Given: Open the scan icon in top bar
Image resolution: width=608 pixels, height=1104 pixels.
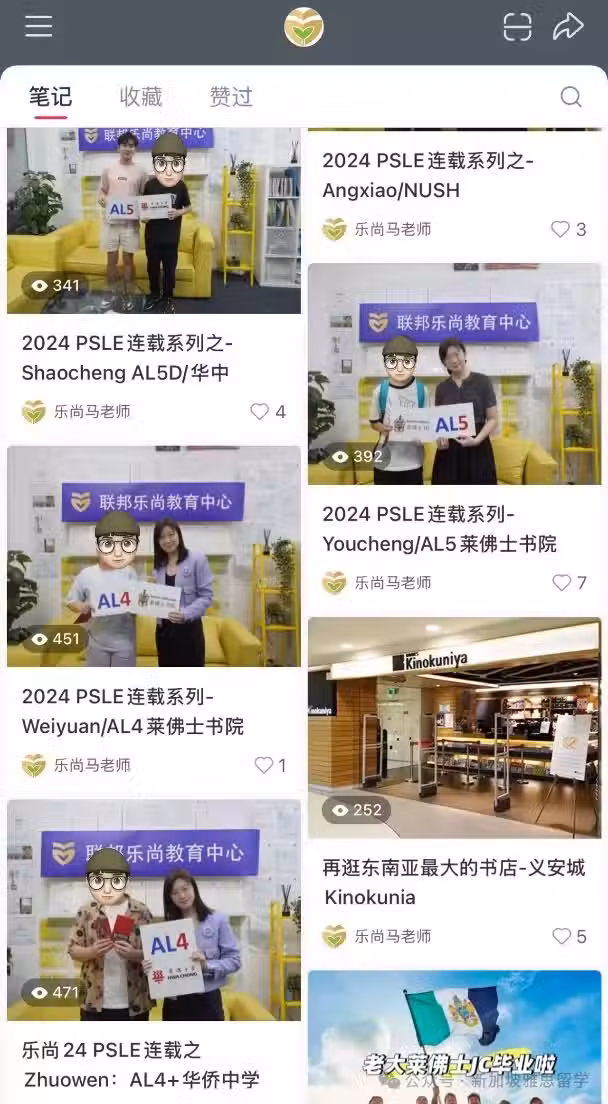Looking at the screenshot, I should (x=517, y=27).
